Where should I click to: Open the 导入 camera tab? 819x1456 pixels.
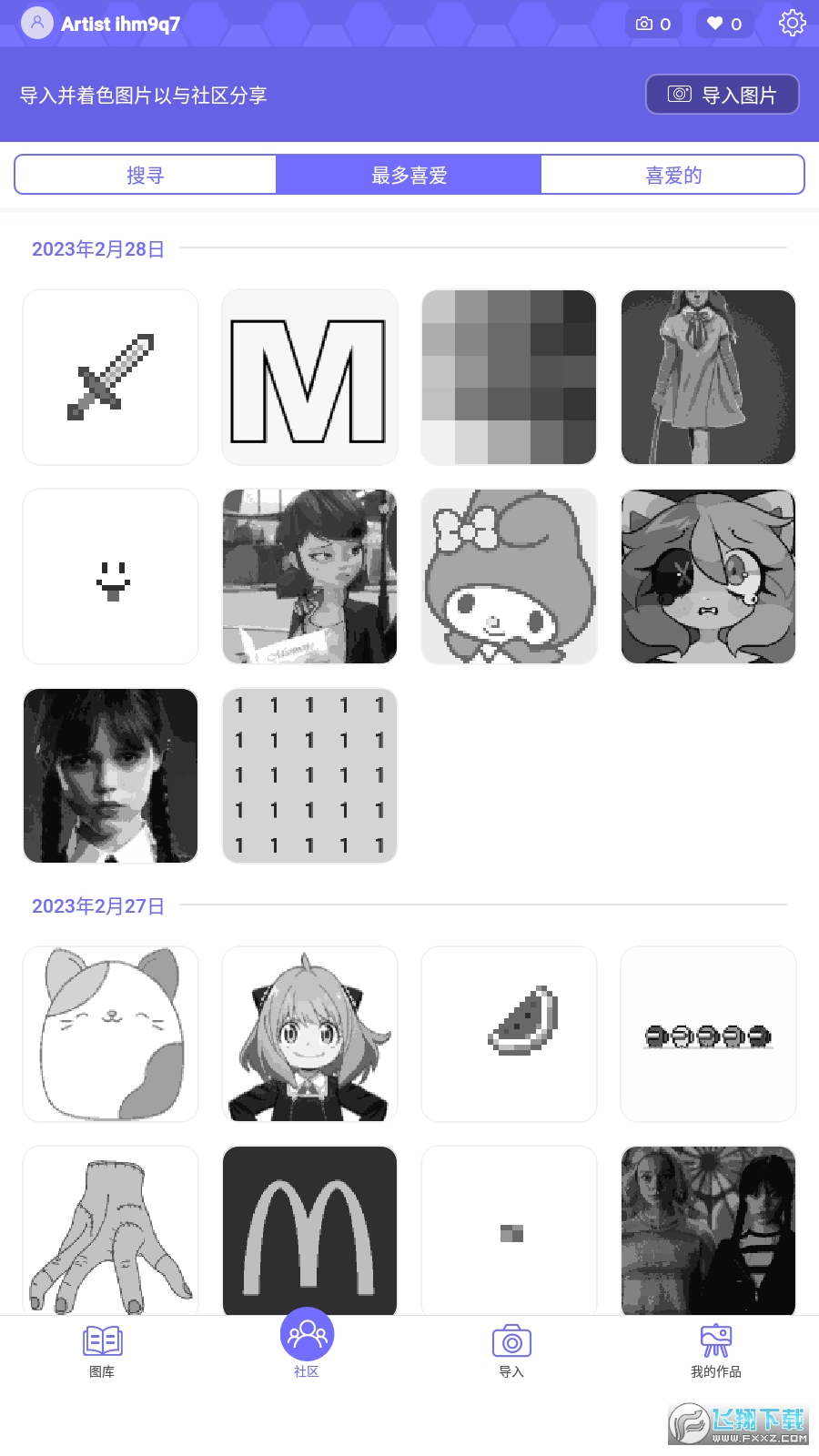(511, 1350)
